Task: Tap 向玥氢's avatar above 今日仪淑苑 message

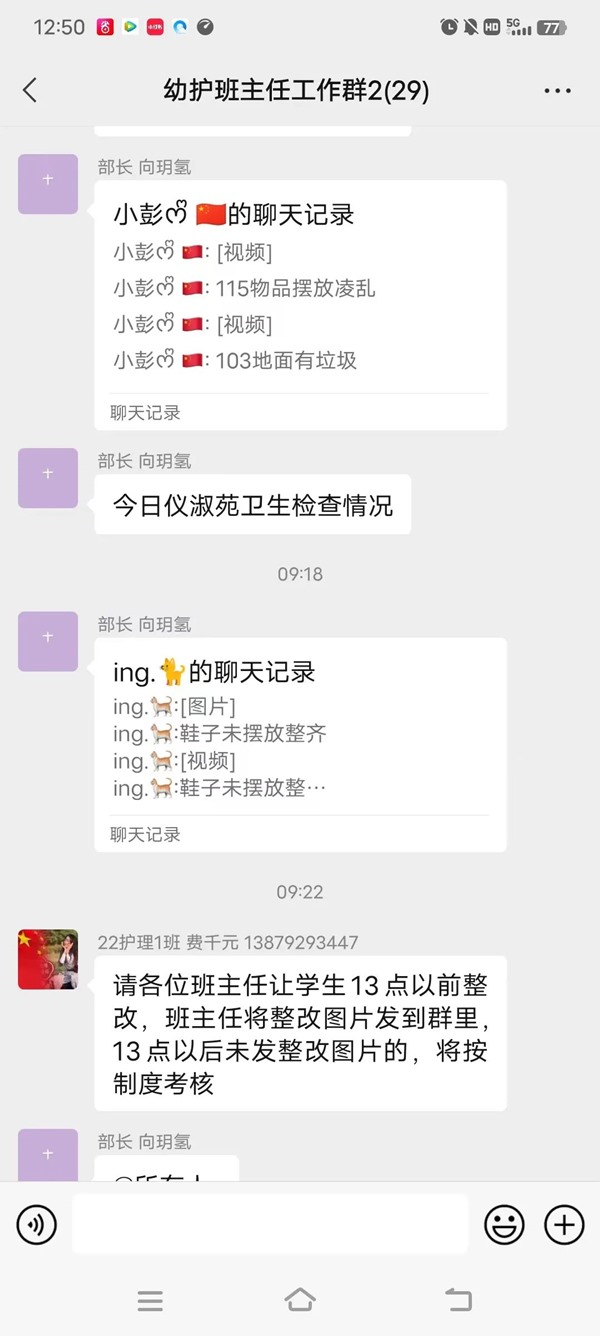Action: pyautogui.click(x=48, y=478)
